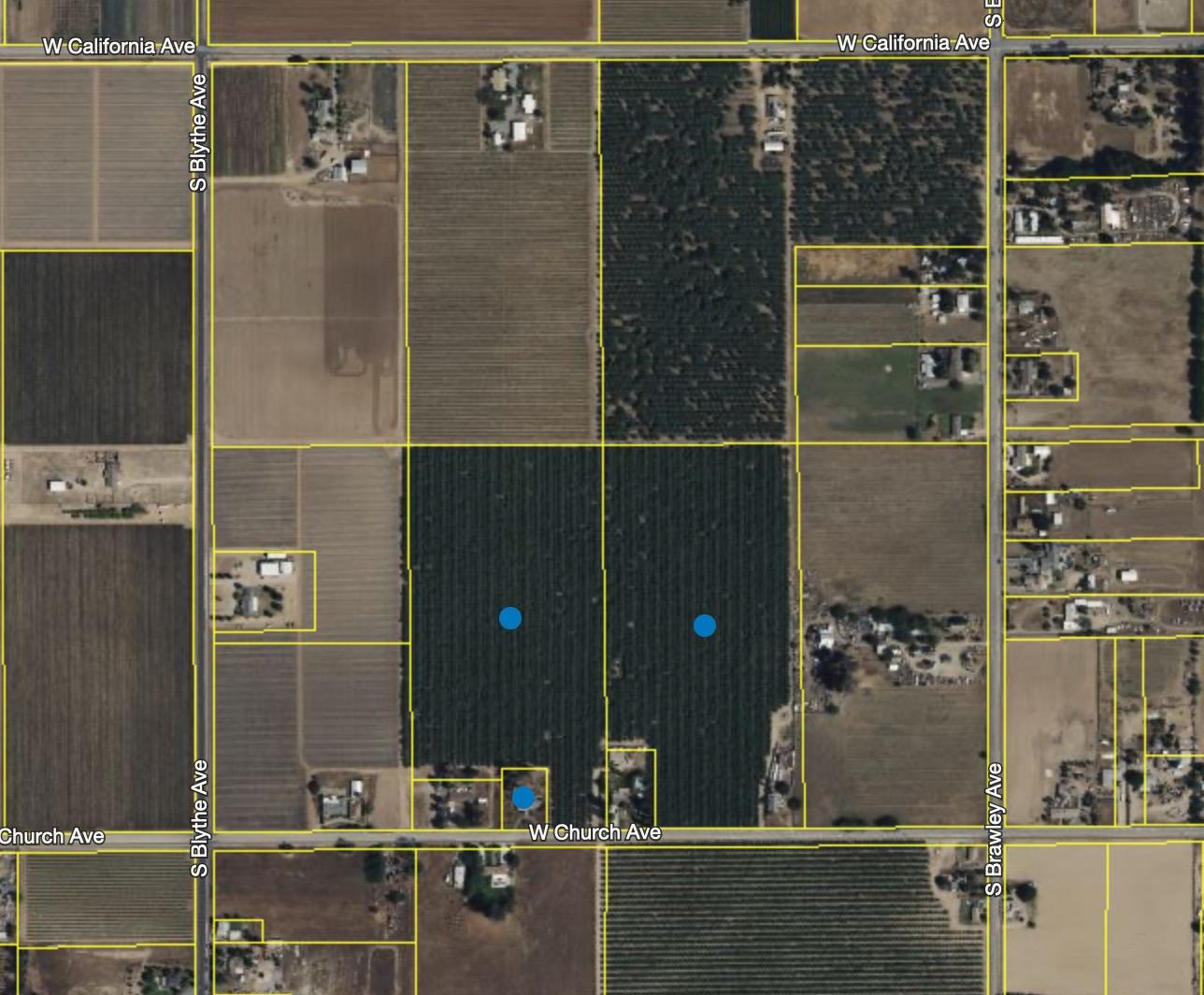Select the blue marker on the small W Church Ave parcel
Viewport: 1204px width, 995px height.
523,798
